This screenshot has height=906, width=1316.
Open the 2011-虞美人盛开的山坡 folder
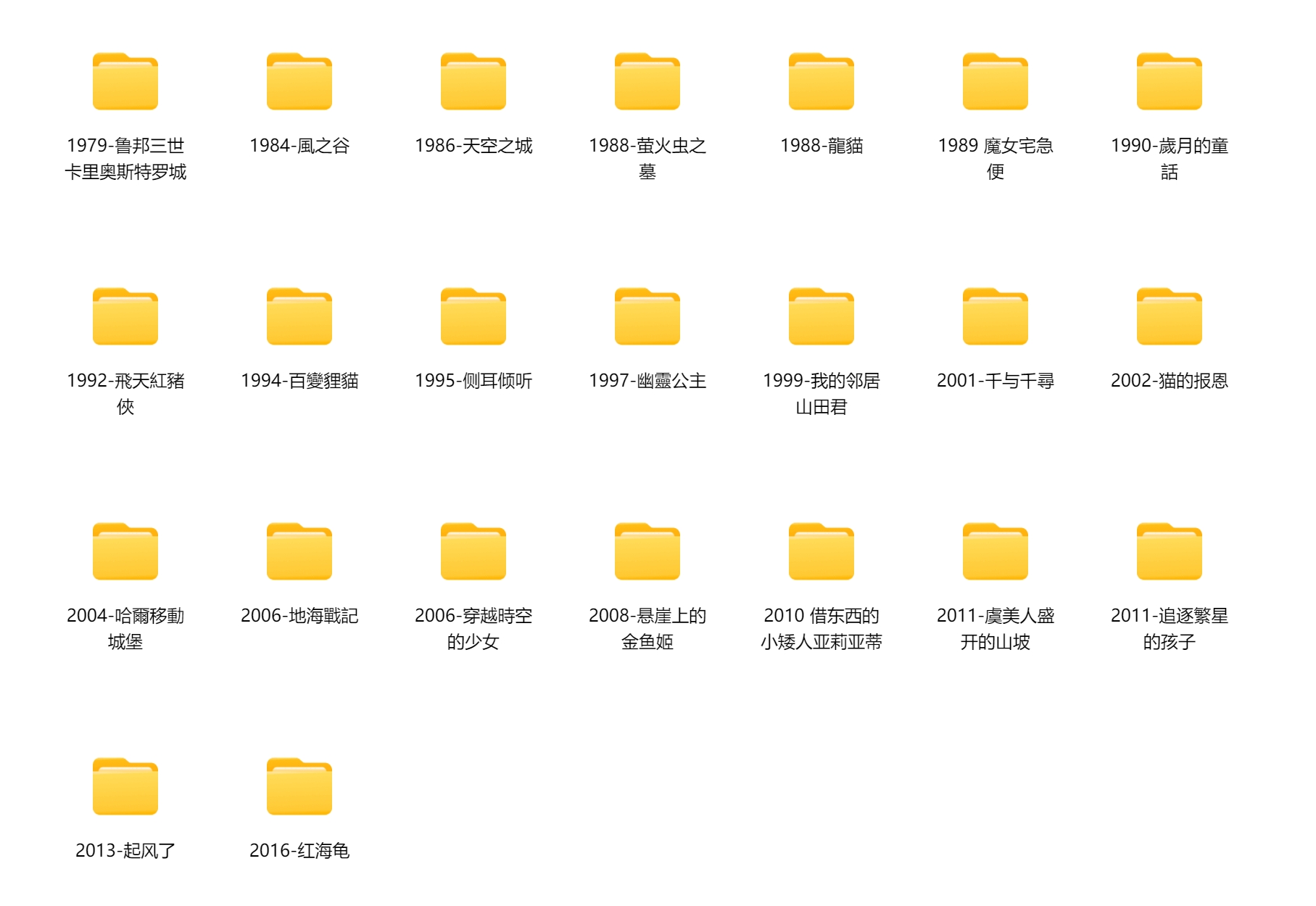click(x=995, y=552)
